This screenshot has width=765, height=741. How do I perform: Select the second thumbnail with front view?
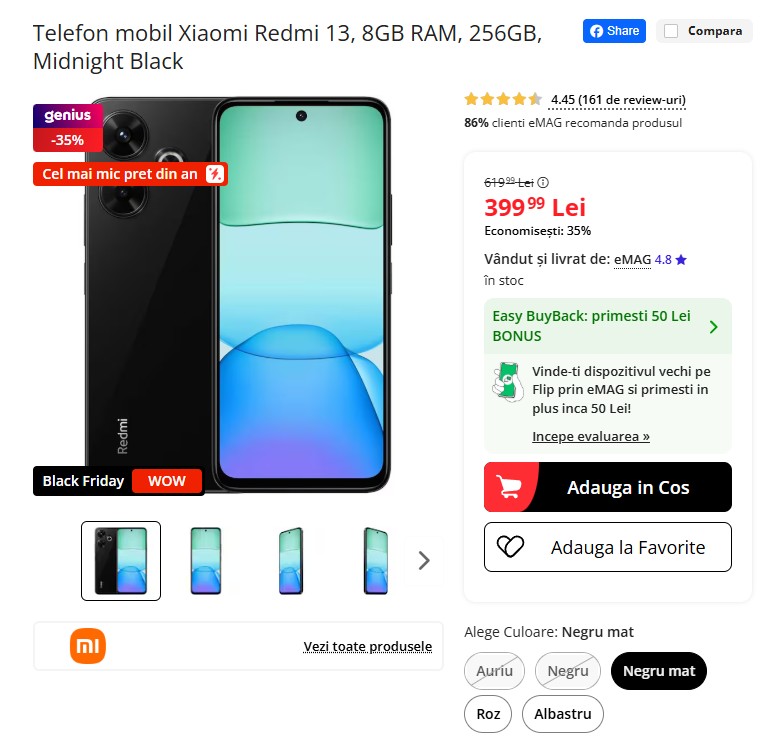(206, 561)
